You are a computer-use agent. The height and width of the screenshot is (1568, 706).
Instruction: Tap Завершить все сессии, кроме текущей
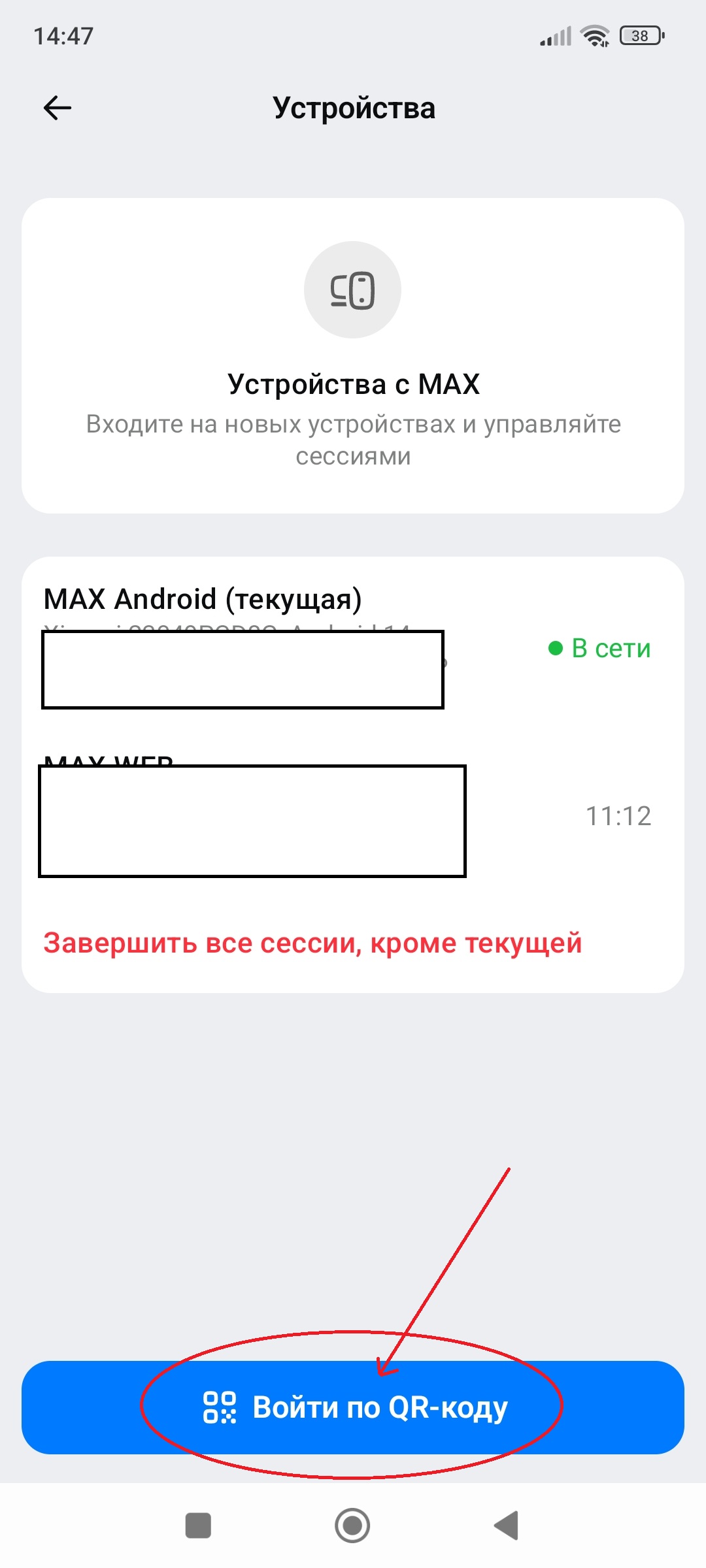point(312,943)
